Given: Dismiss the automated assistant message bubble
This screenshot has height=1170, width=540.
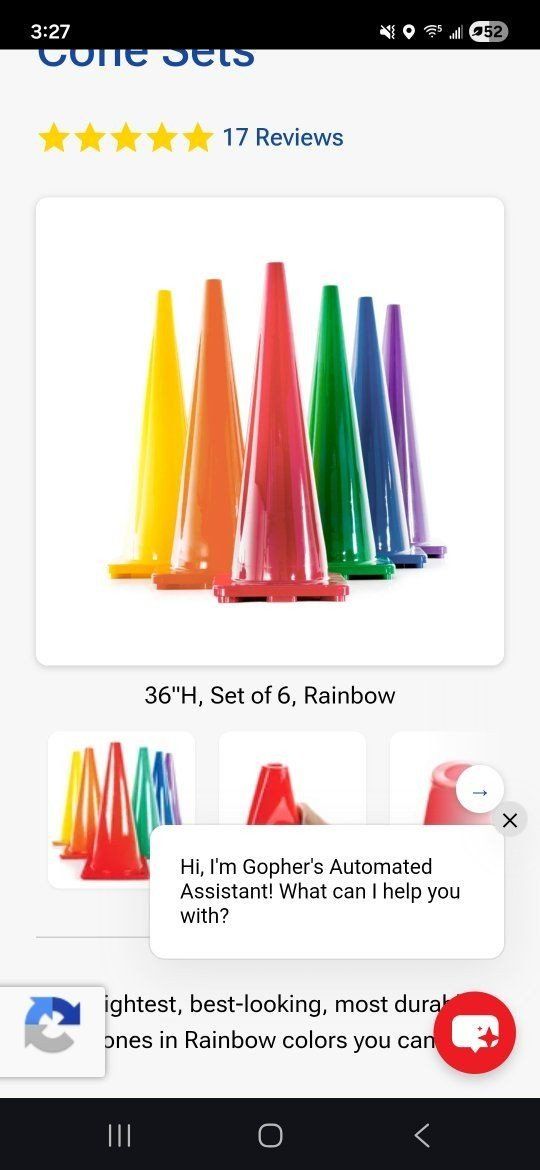Looking at the screenshot, I should pos(510,821).
